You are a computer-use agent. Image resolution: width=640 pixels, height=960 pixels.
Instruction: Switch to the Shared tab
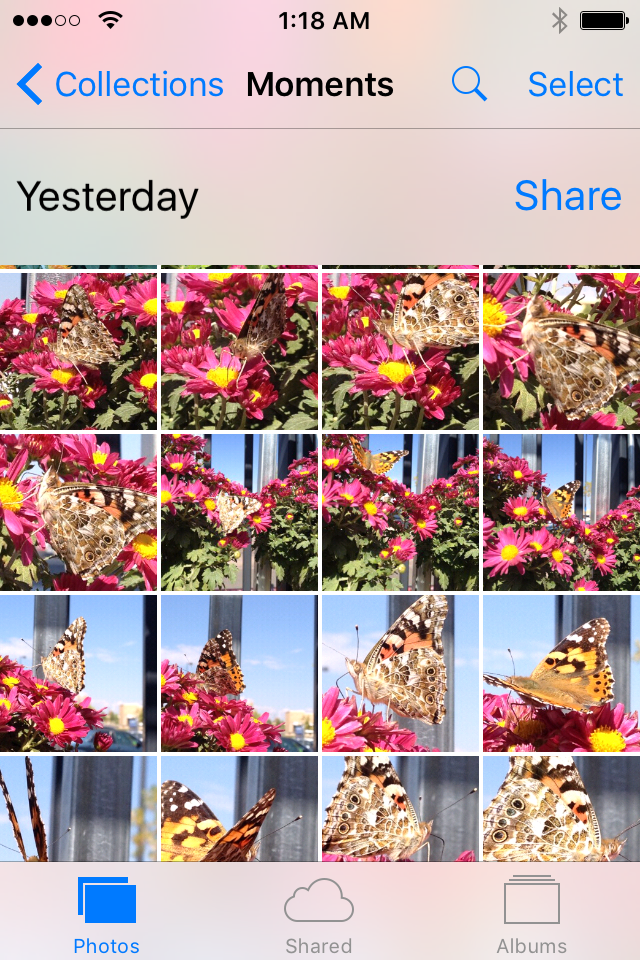[319, 915]
